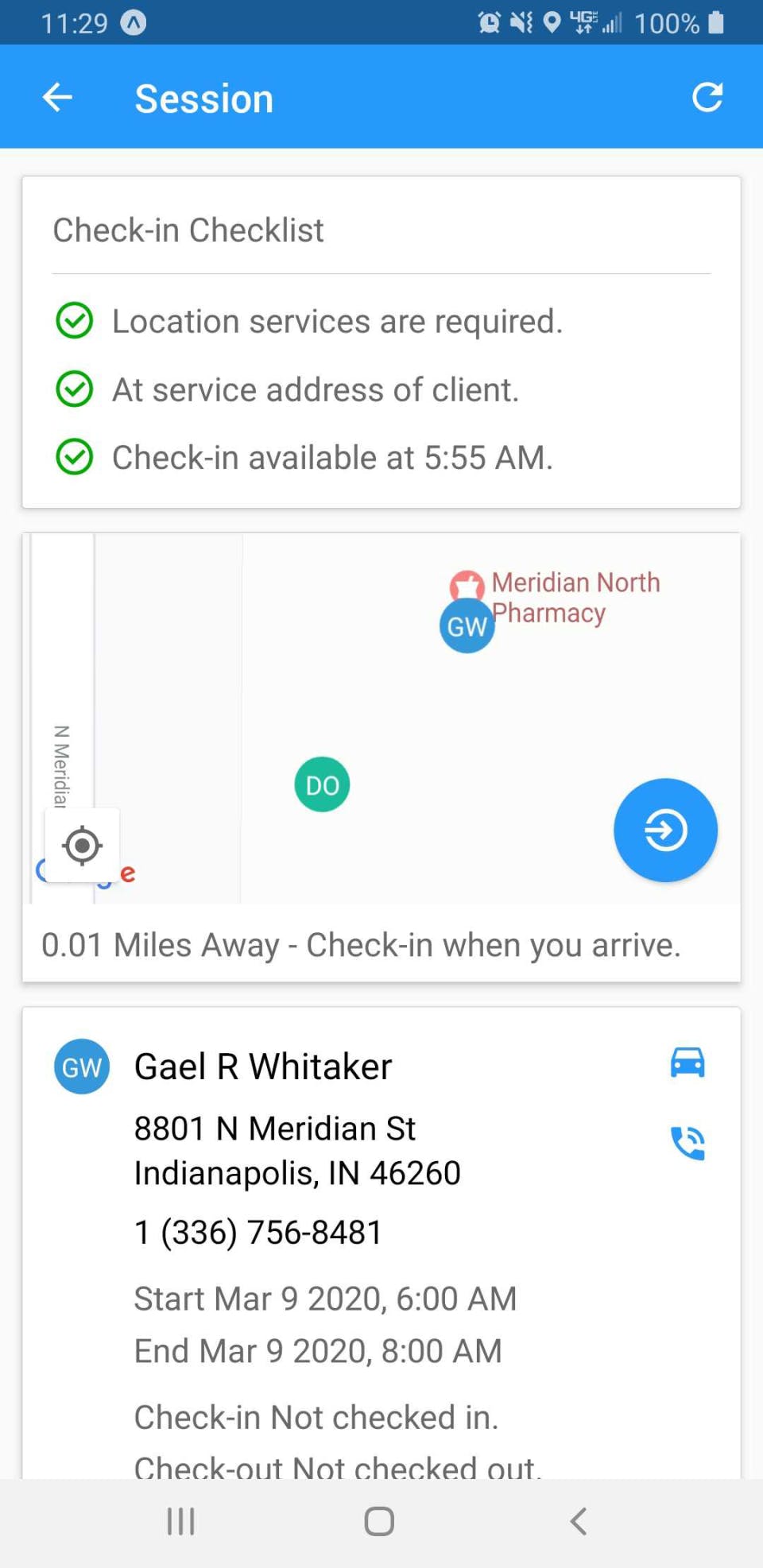Center map on my current location
This screenshot has height=1568, width=763.
tap(82, 845)
